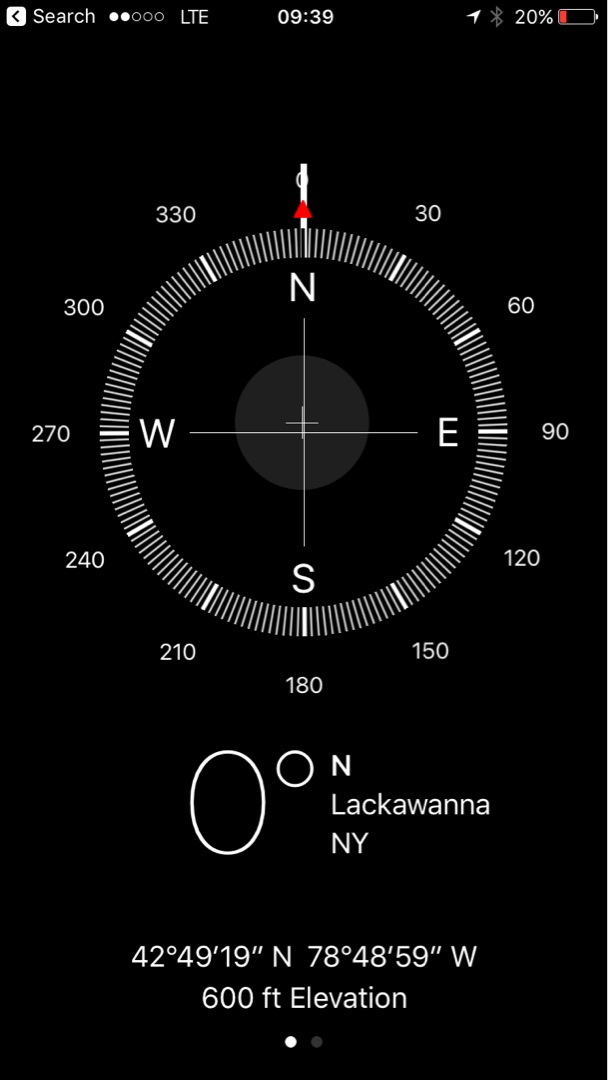The image size is (608, 1080).
Task: Tap the page indicator dots
Action: 304,1041
